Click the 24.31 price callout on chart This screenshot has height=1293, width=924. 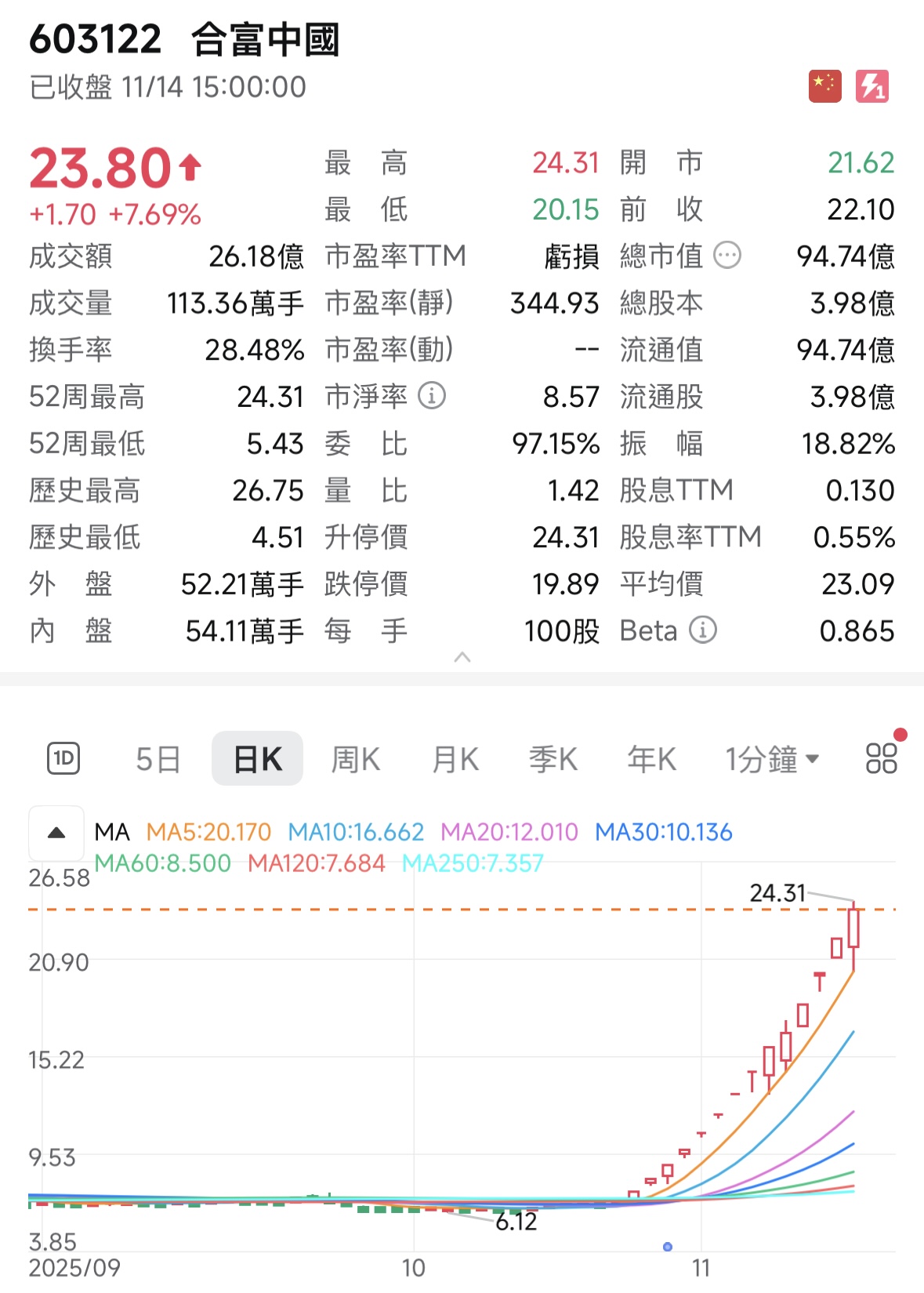tap(778, 892)
